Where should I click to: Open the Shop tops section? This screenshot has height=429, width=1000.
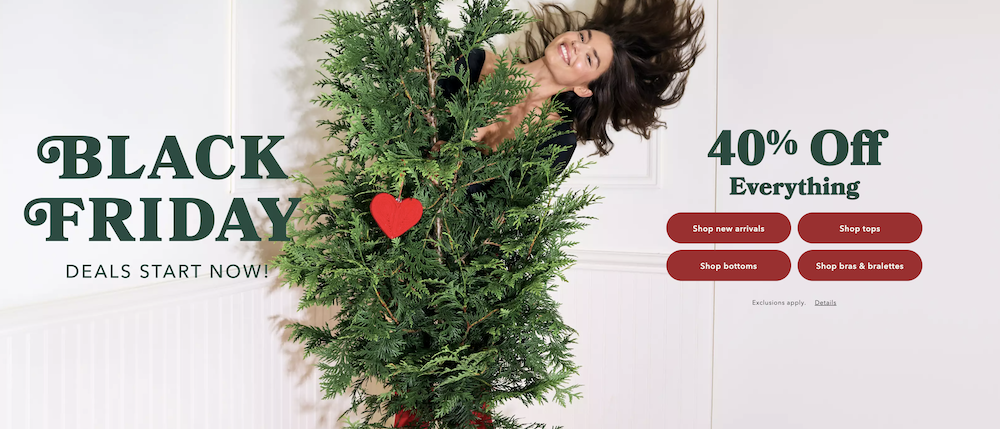click(859, 228)
